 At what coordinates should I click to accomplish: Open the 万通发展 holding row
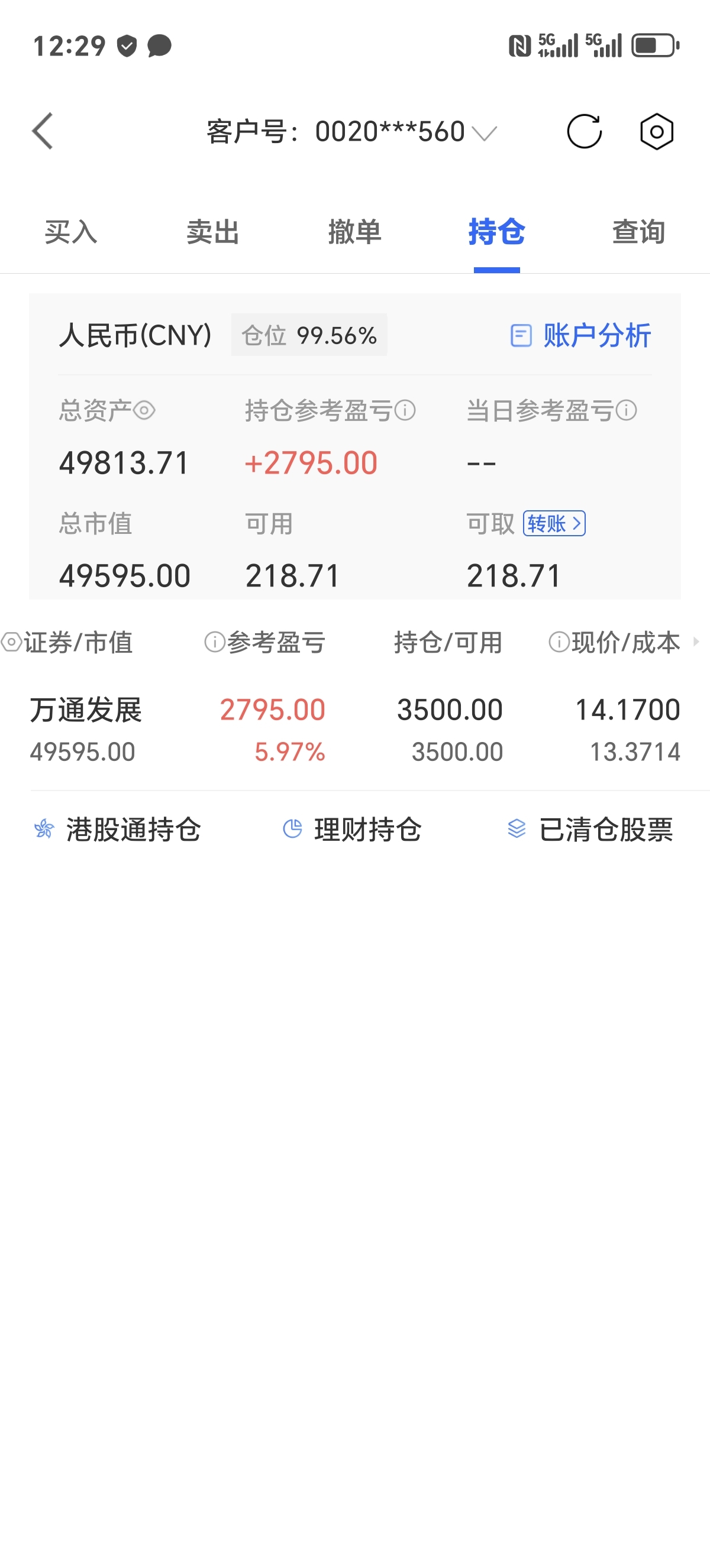coord(355,730)
